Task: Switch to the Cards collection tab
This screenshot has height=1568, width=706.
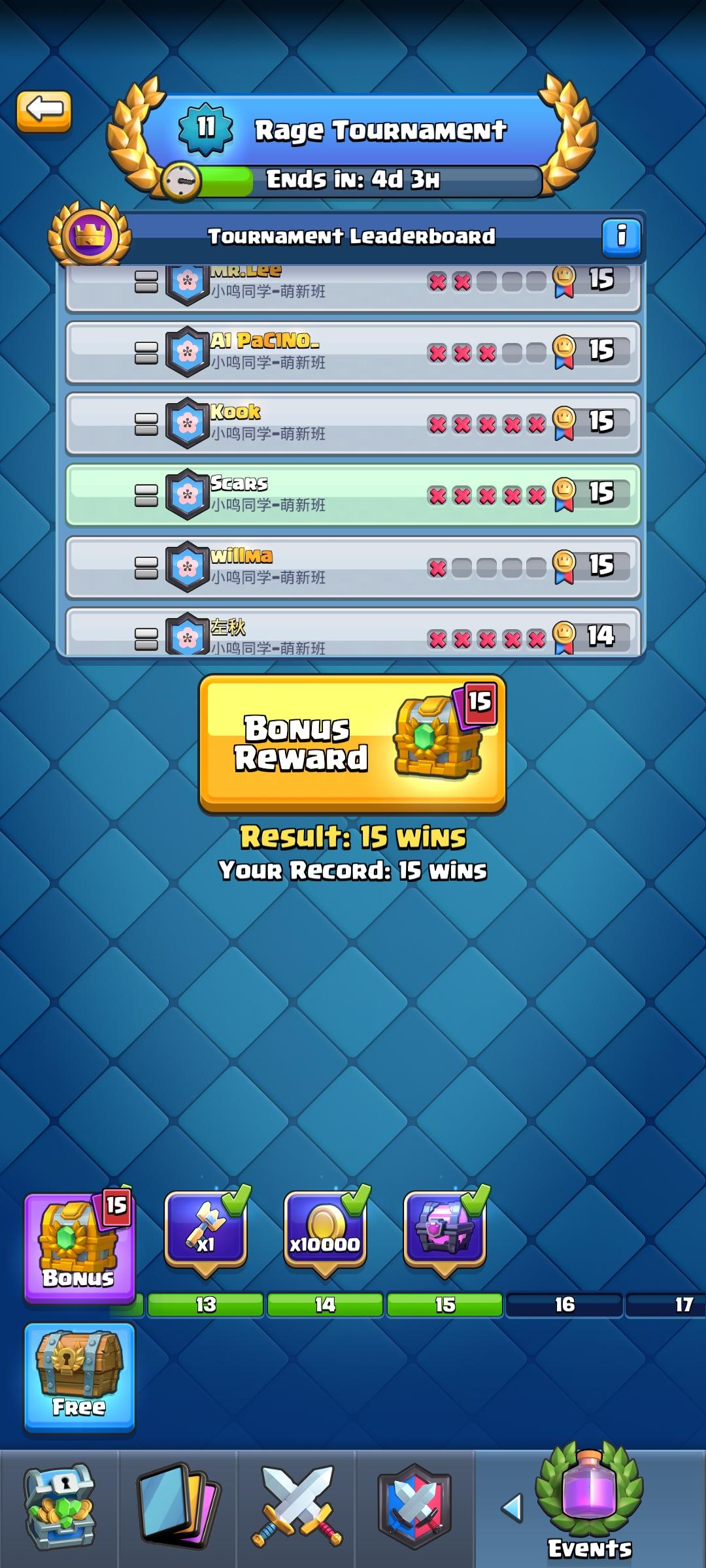Action: (x=177, y=1508)
